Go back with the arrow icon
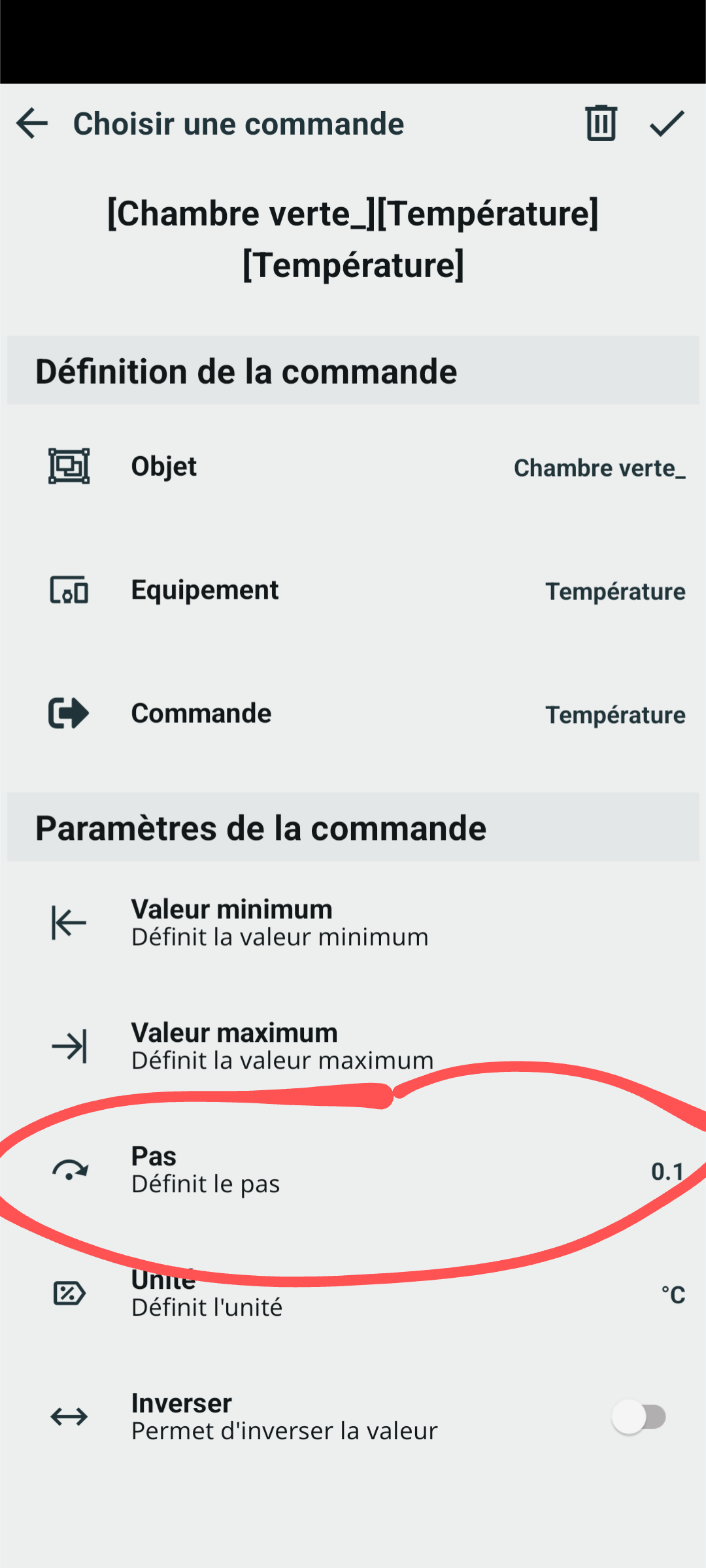This screenshot has width=706, height=1568. [32, 124]
